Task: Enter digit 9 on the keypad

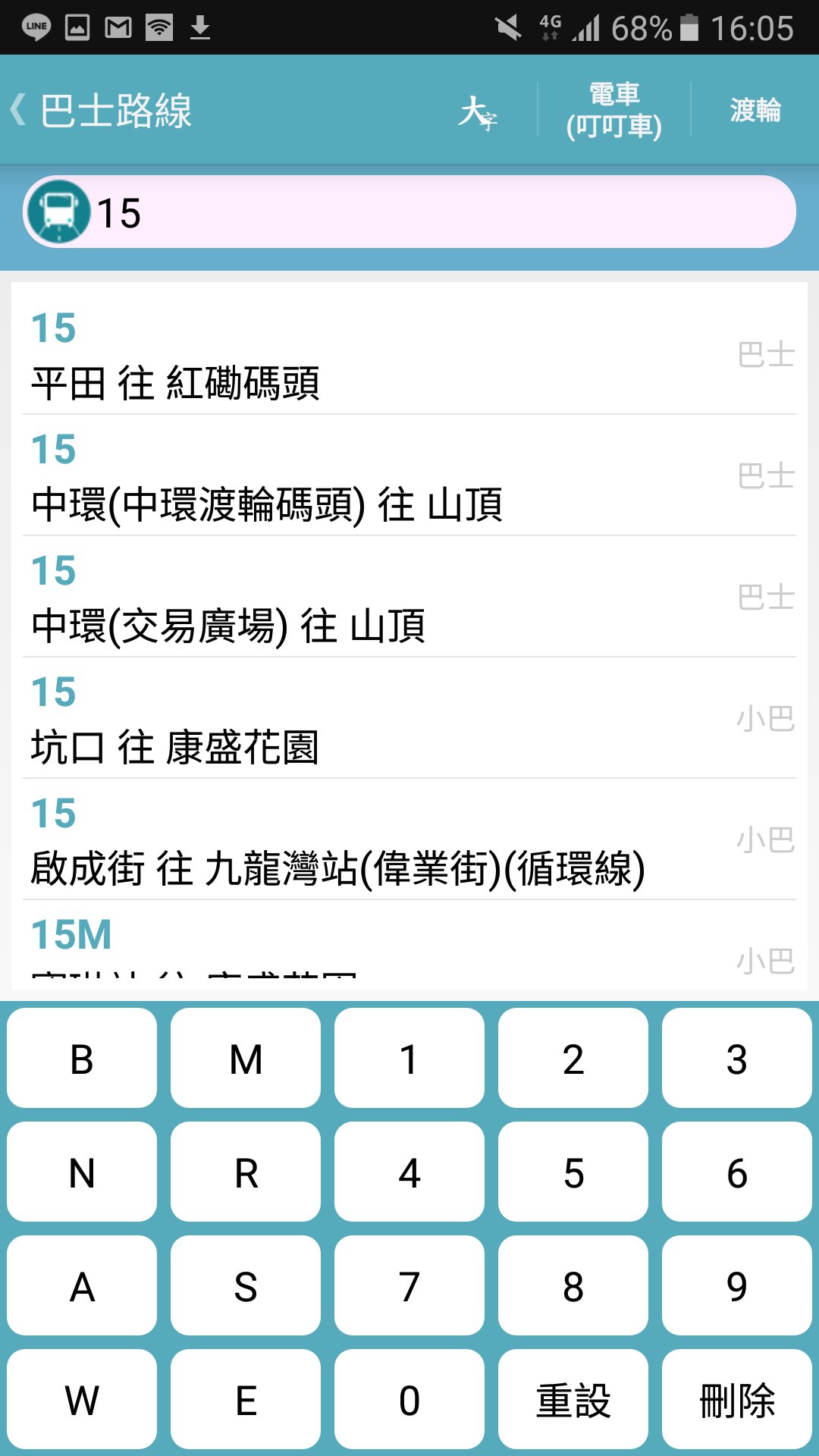Action: coord(737,1286)
